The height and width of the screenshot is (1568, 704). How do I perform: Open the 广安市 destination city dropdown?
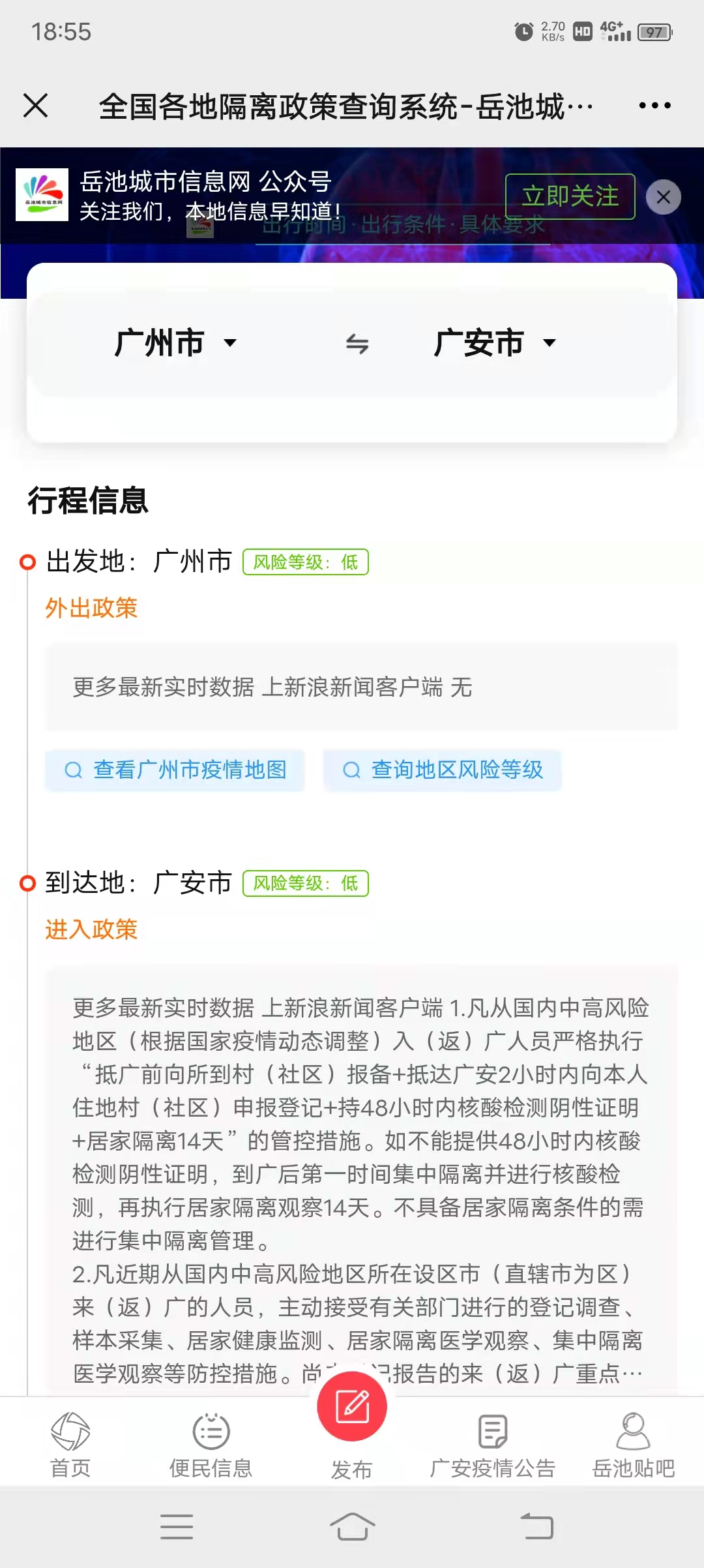click(x=495, y=343)
